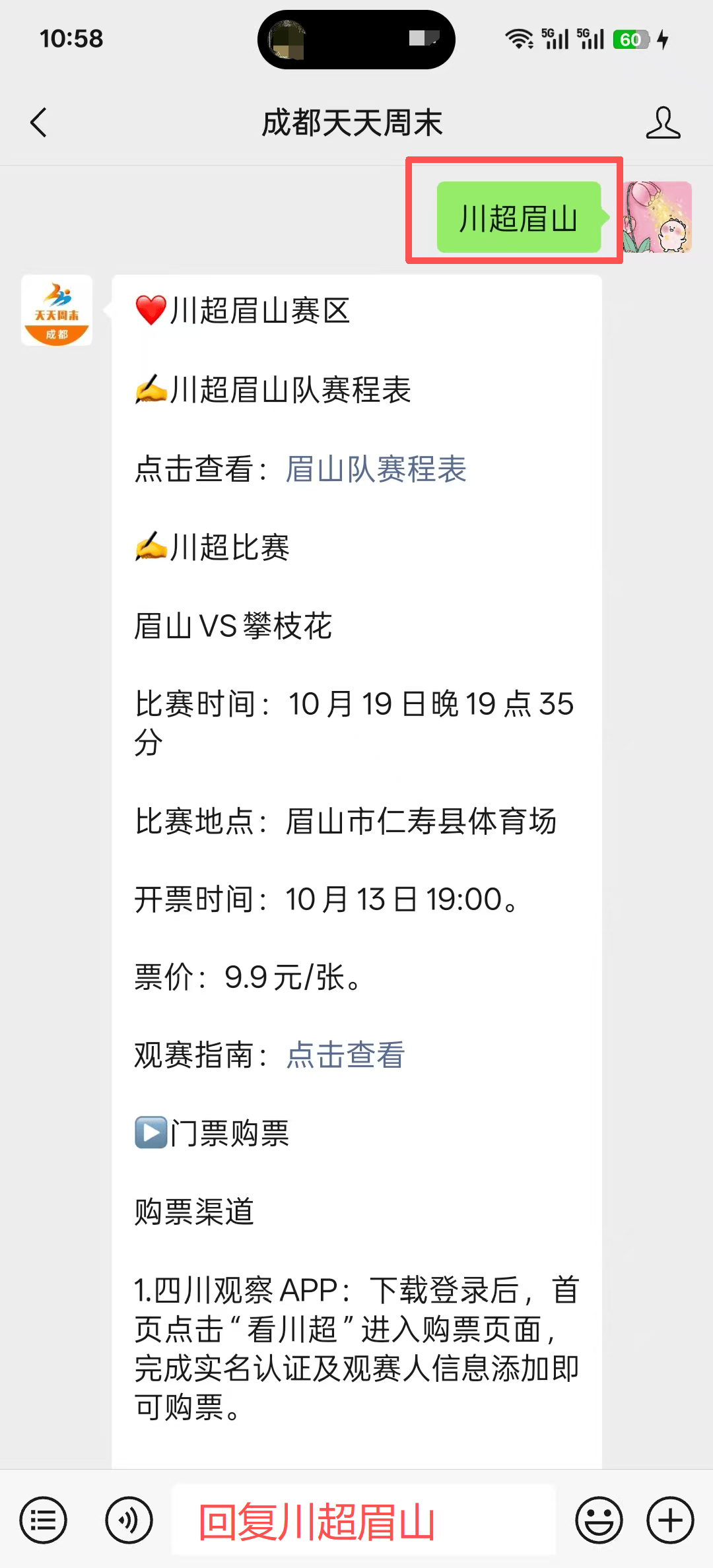
Task: Open the emoji picker panel
Action: point(599,1520)
